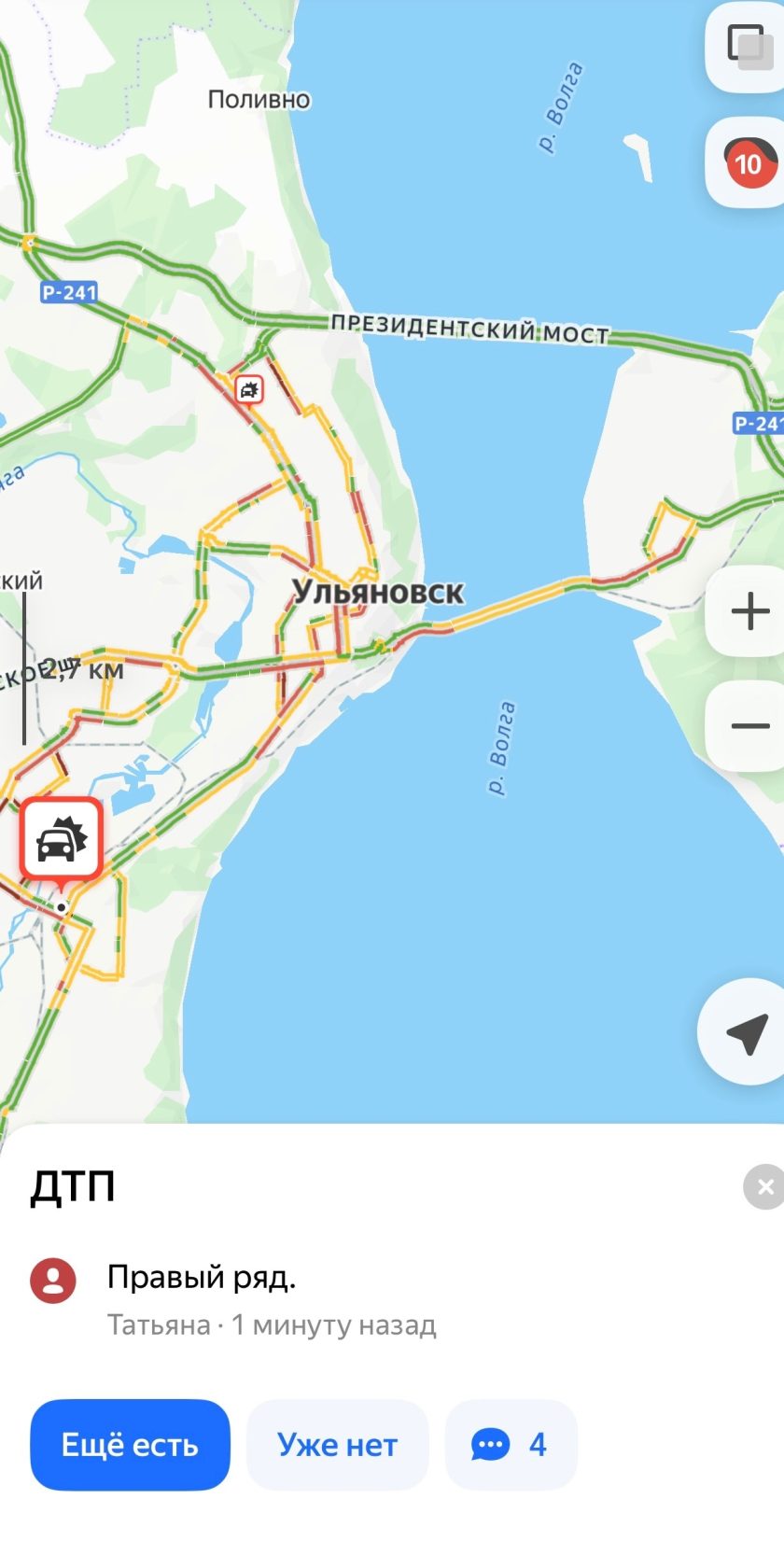Open the 4 comments on accident
This screenshot has height=1555, width=784.
[x=511, y=1445]
